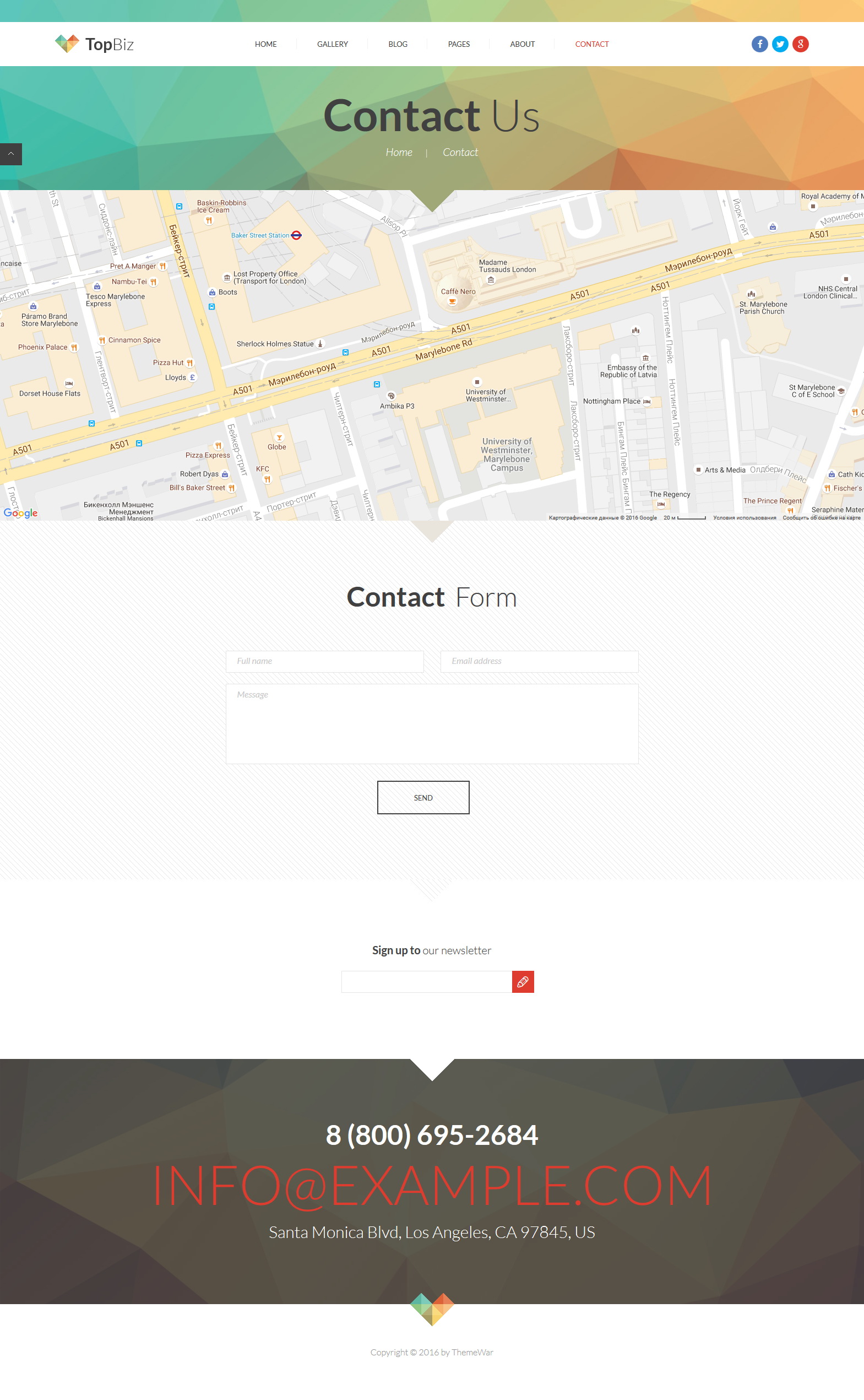Submit the form with Send
The image size is (864, 1400).
423,797
